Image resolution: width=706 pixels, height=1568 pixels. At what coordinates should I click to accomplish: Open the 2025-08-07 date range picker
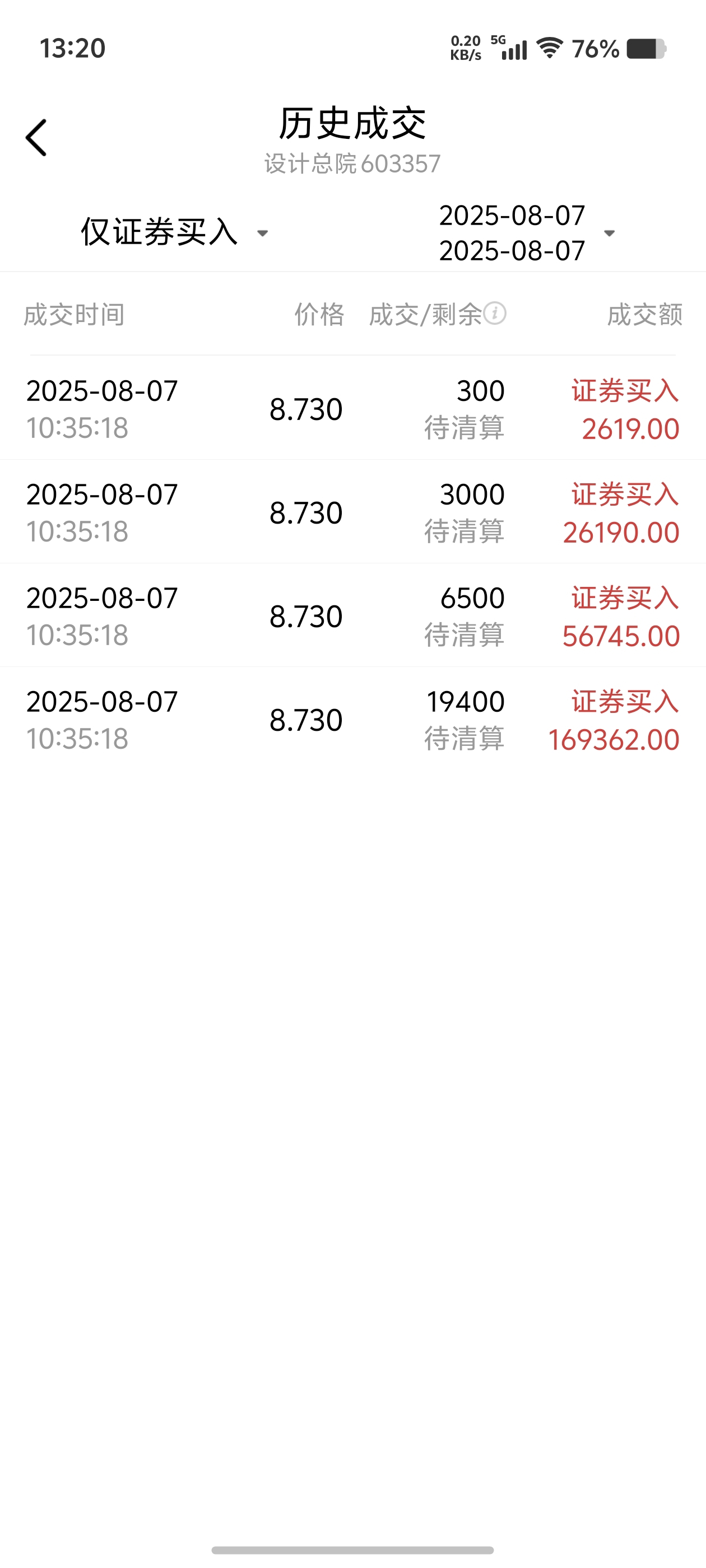526,232
